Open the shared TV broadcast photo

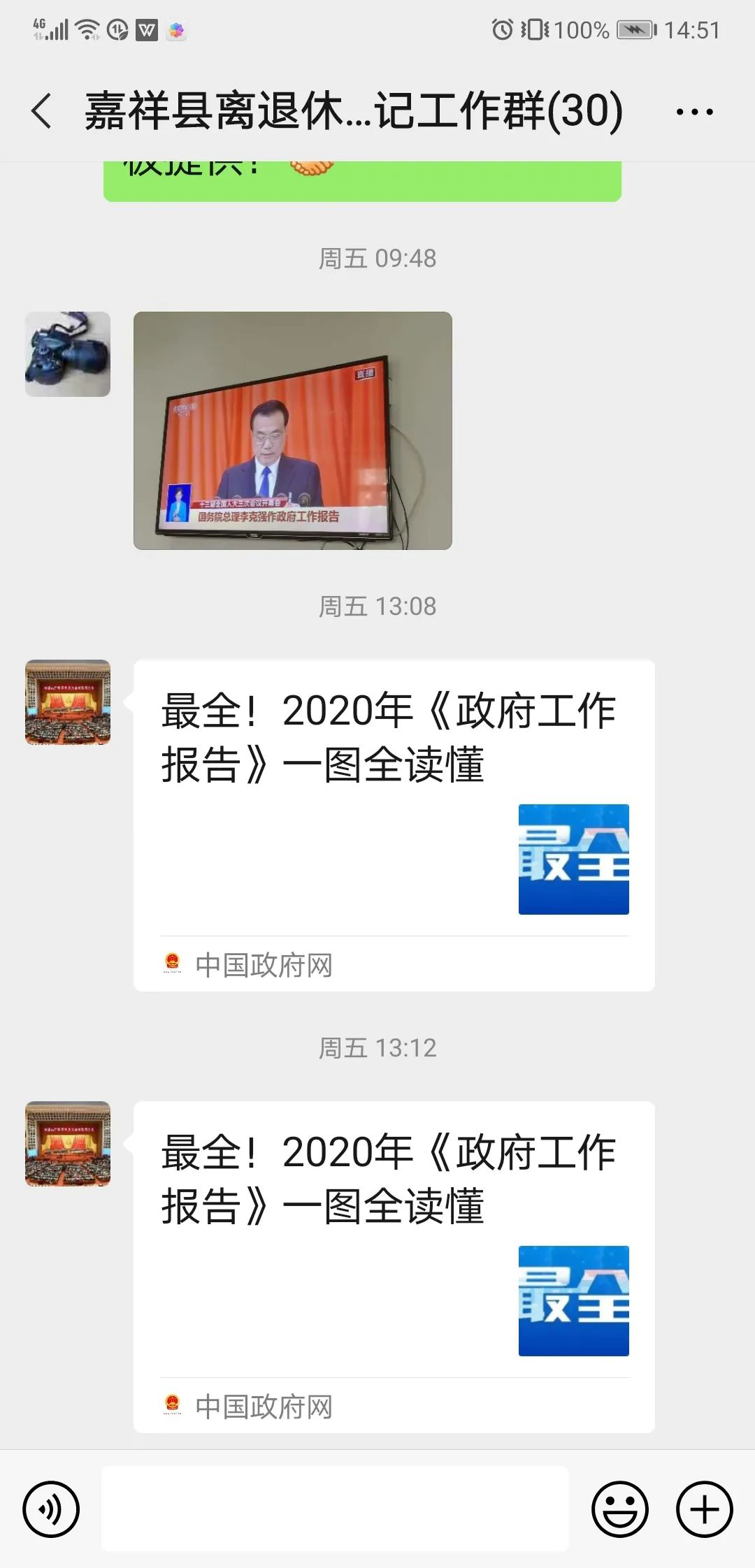(293, 430)
